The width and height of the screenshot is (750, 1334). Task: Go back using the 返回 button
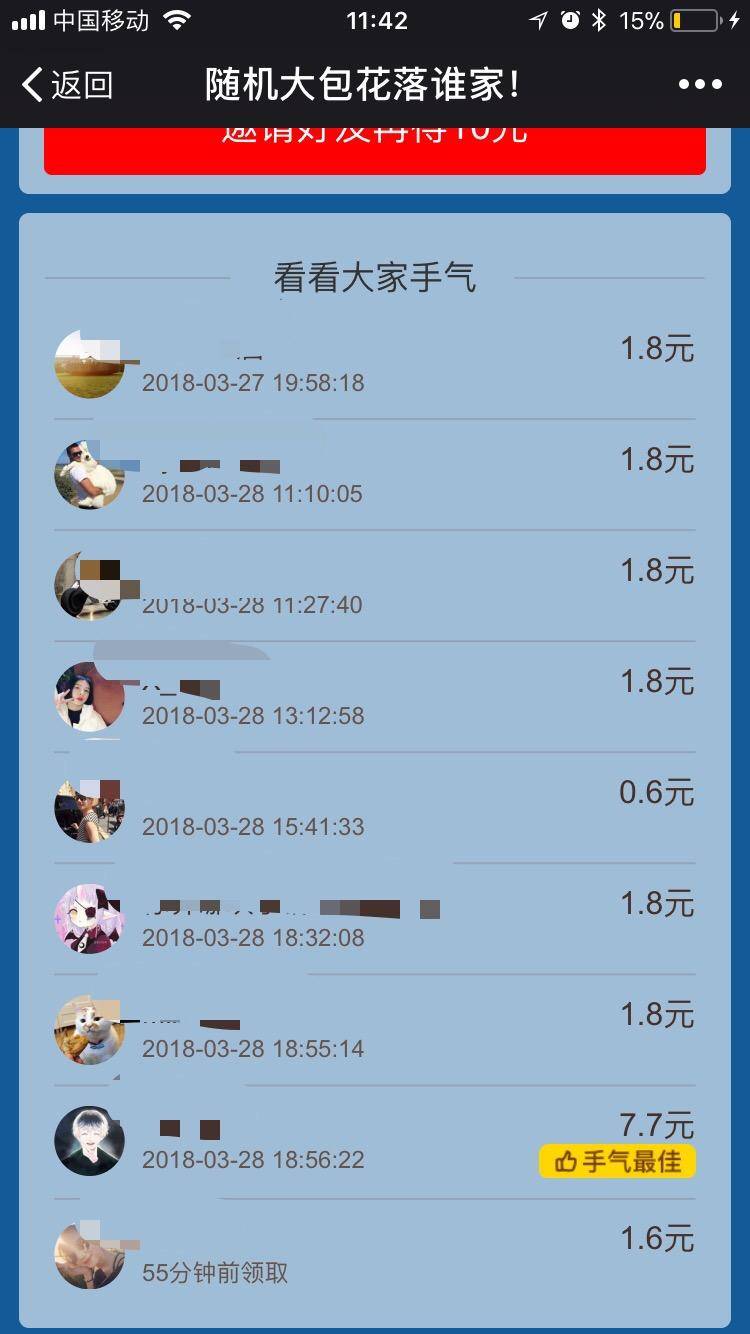pyautogui.click(x=66, y=85)
